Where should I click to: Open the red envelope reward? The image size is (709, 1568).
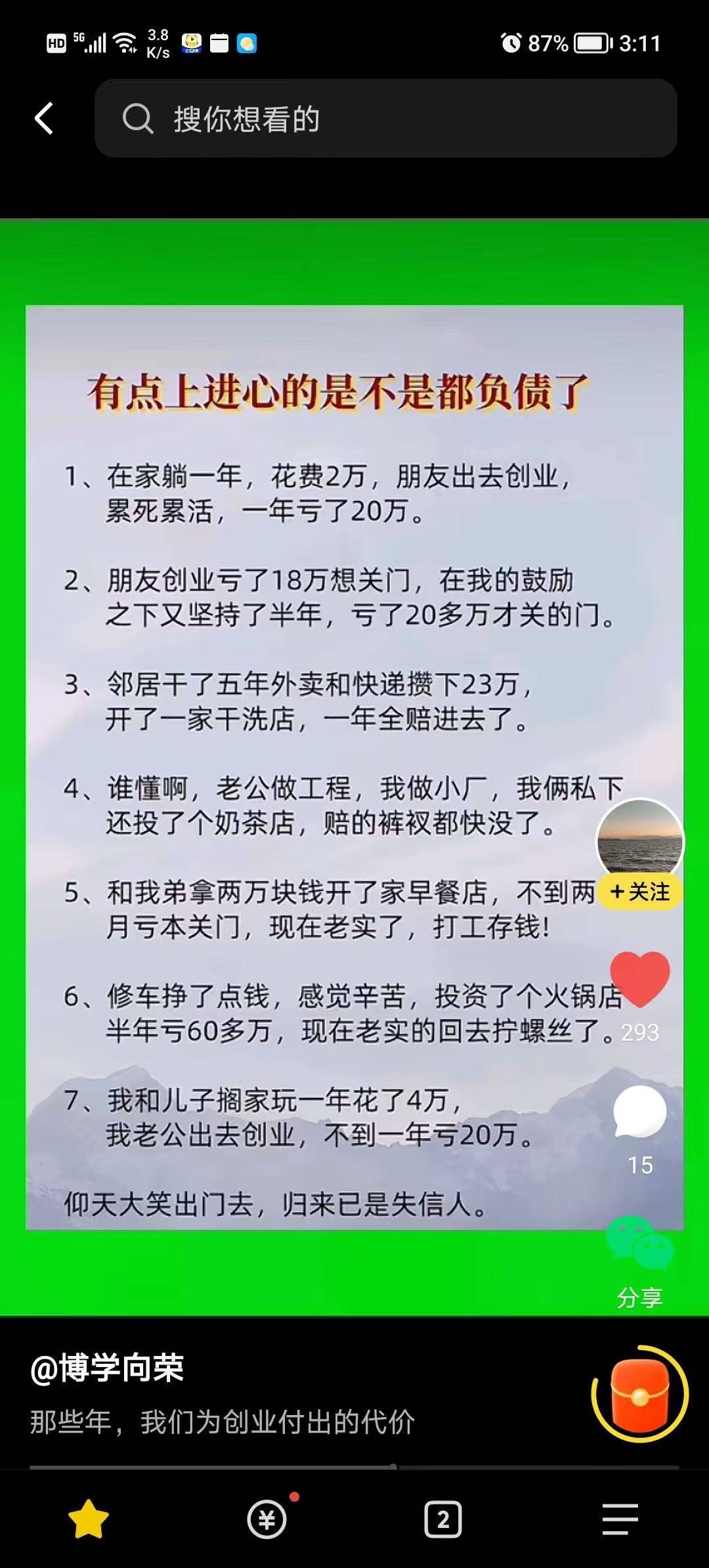(x=639, y=1393)
